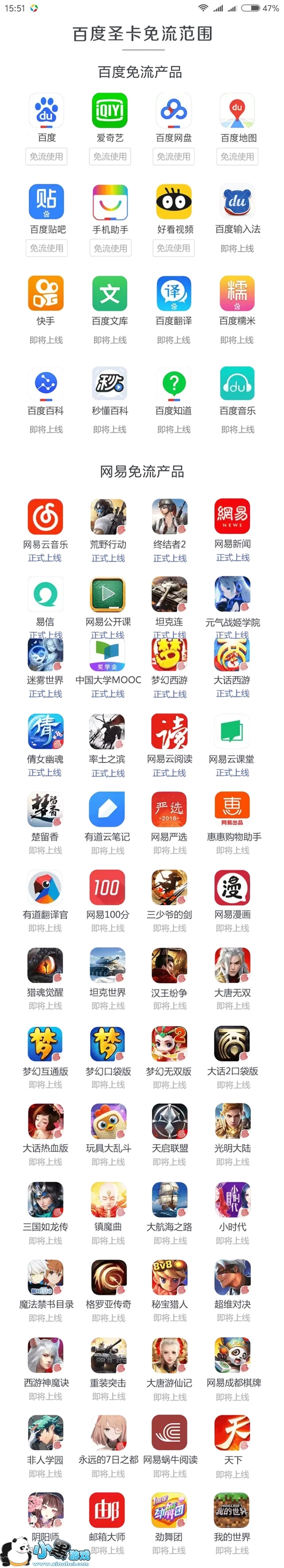
Task: Activate 免流使用 for 手机助手
Action: [x=110, y=248]
